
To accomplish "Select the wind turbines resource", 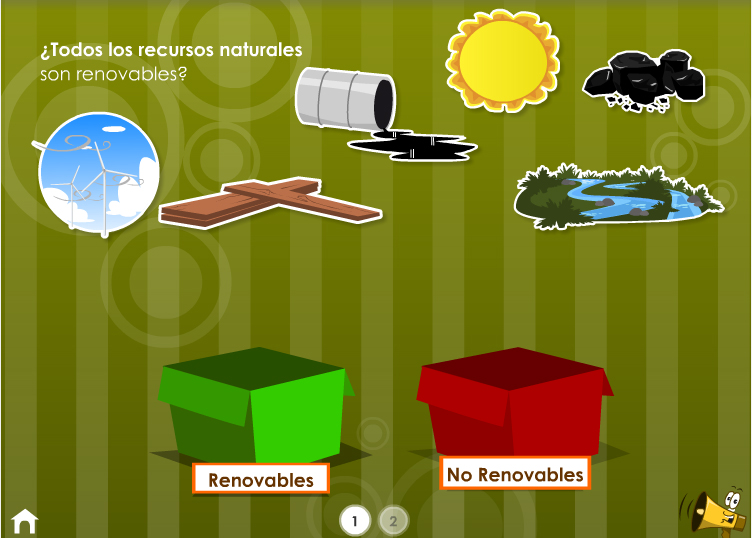I will point(97,174).
